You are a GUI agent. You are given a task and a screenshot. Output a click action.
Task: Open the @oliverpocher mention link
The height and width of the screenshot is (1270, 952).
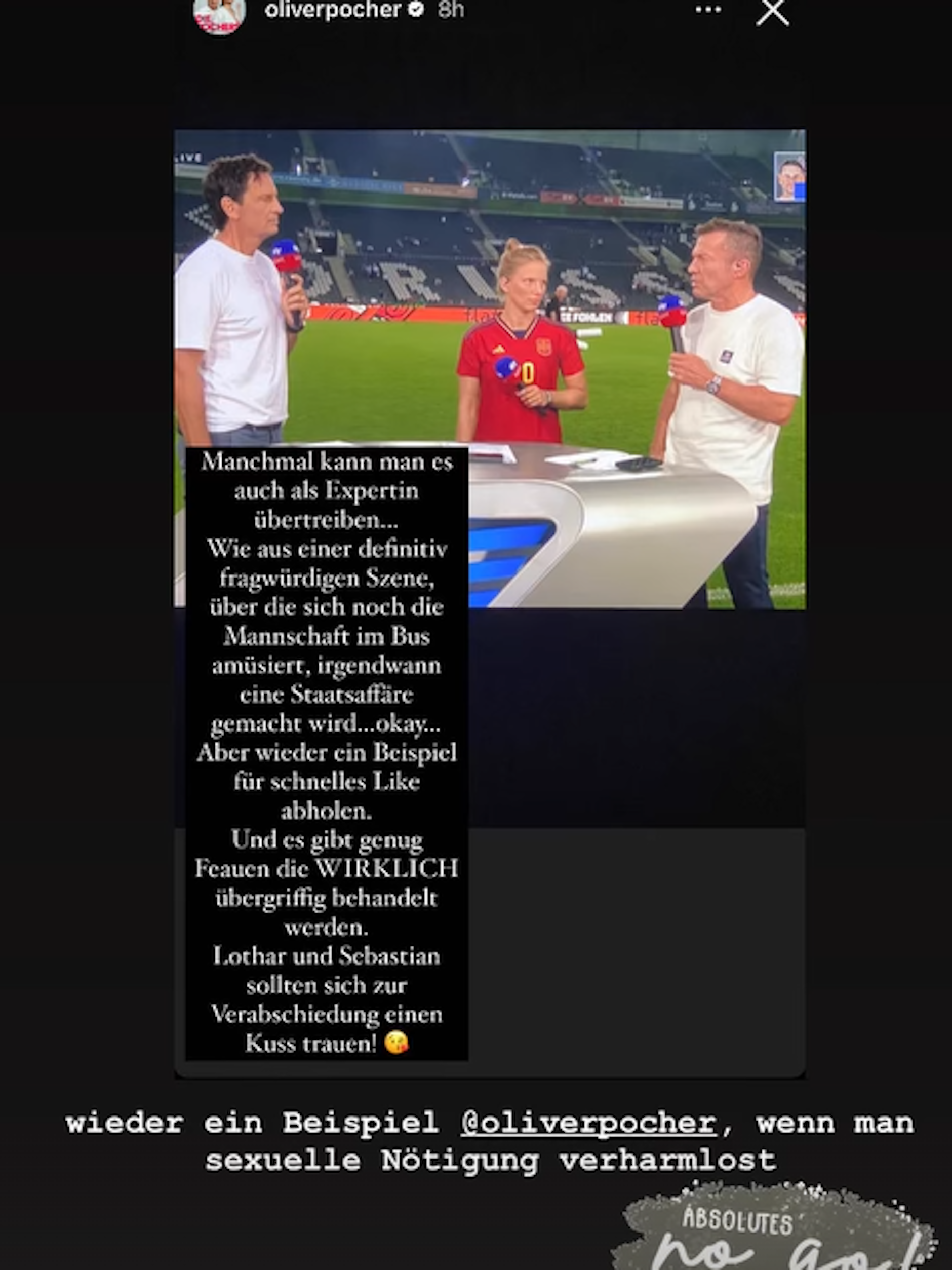(x=589, y=1123)
